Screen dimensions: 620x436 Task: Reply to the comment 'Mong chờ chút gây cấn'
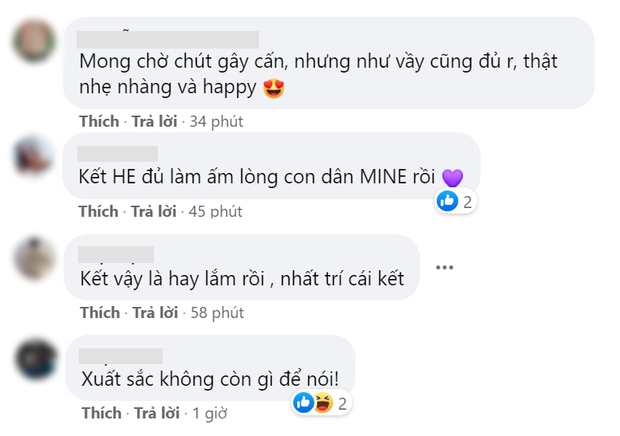pos(154,120)
